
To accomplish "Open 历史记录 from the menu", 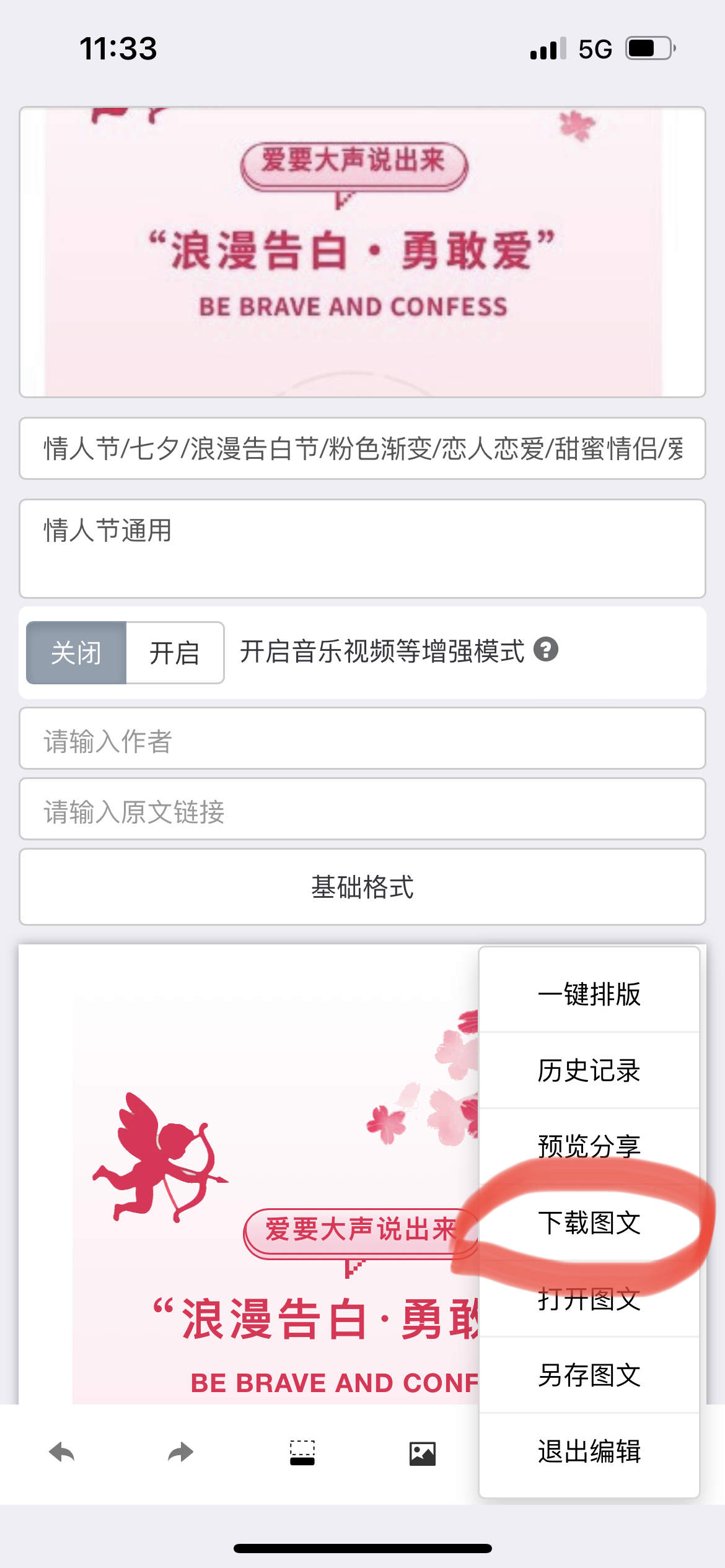I will pyautogui.click(x=589, y=1070).
